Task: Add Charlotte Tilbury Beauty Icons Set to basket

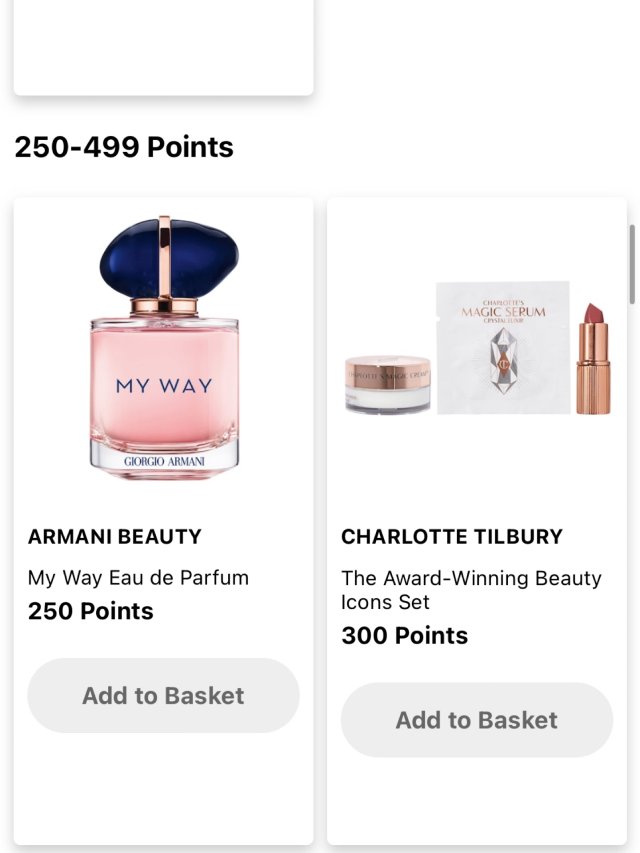Action: pyautogui.click(x=476, y=720)
